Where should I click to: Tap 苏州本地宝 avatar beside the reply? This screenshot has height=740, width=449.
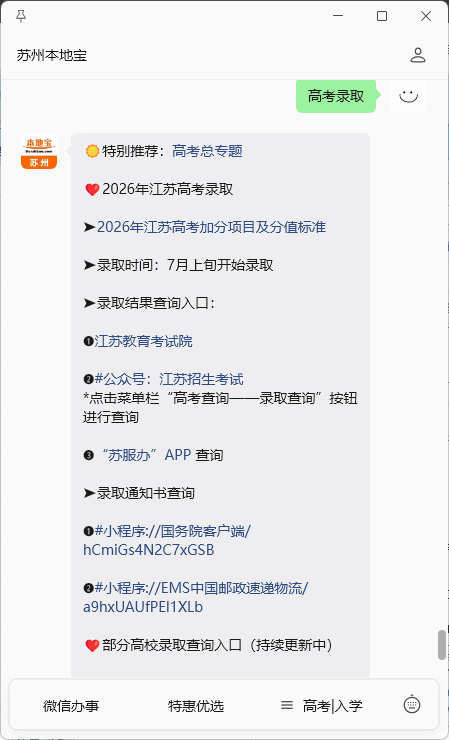tap(39, 151)
